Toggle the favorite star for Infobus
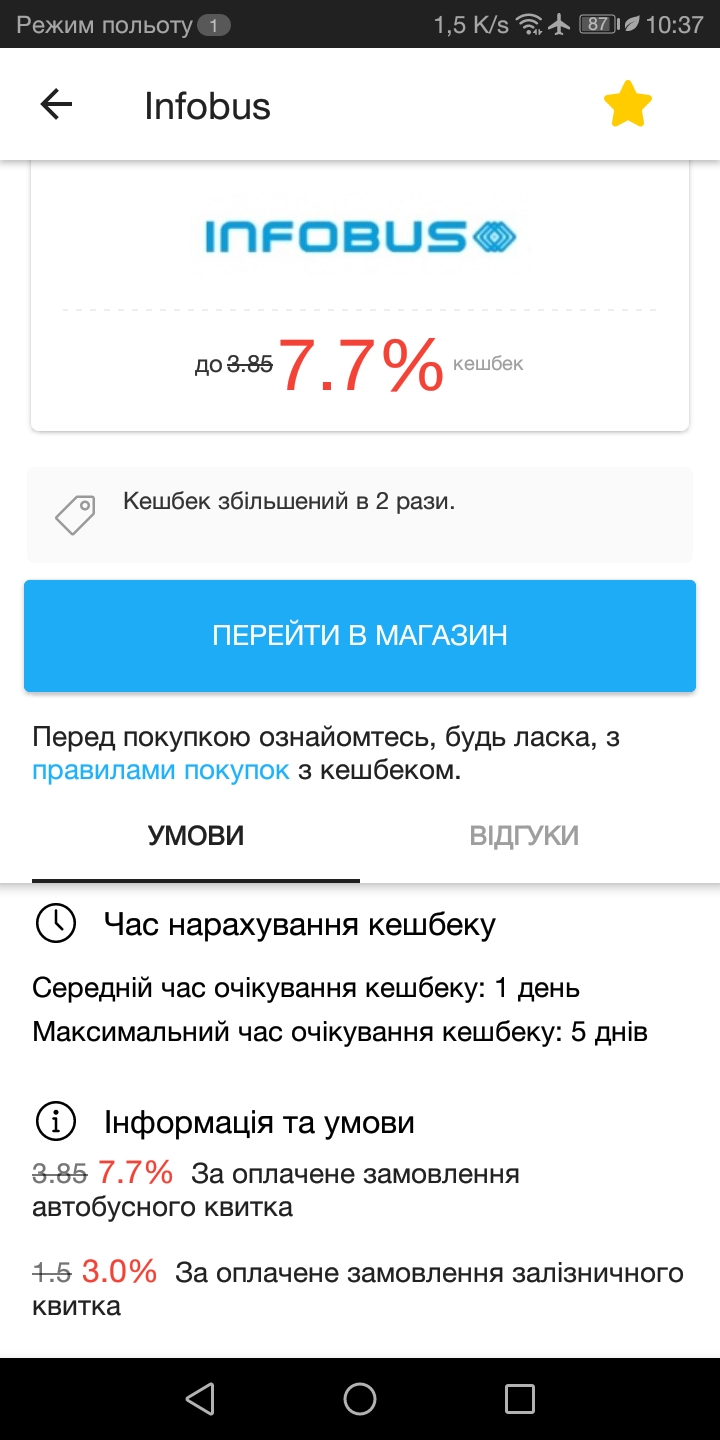 tap(628, 105)
